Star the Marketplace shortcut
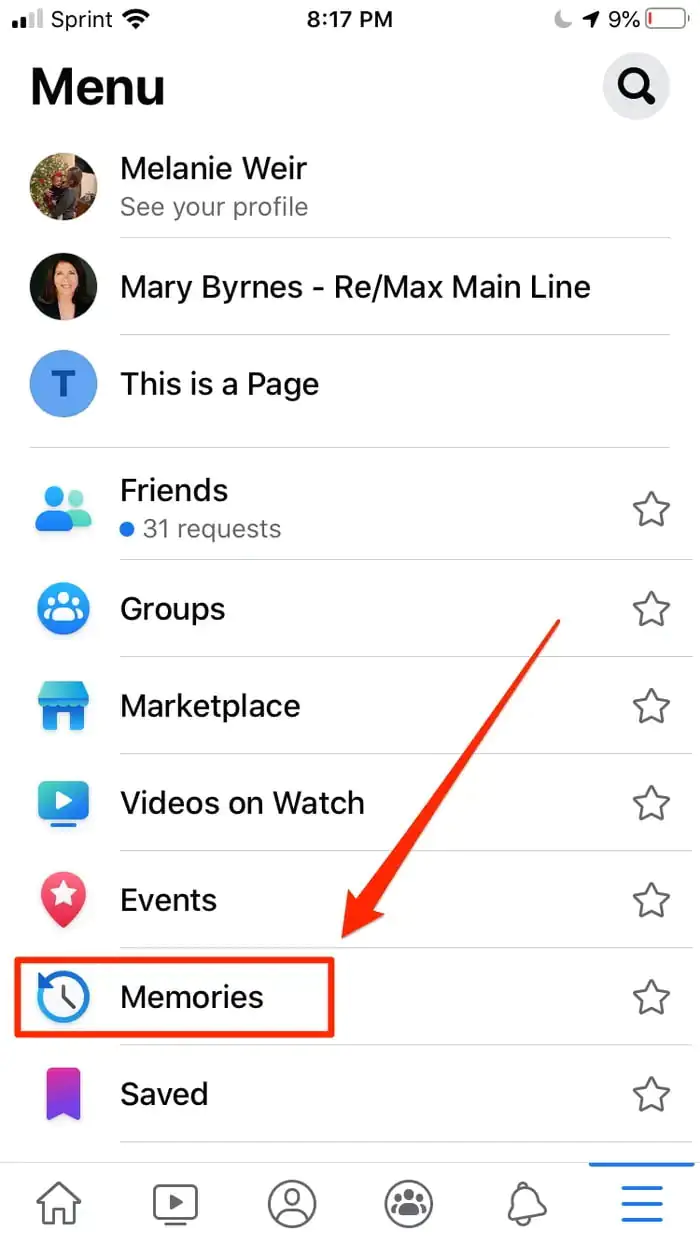 [x=651, y=706]
